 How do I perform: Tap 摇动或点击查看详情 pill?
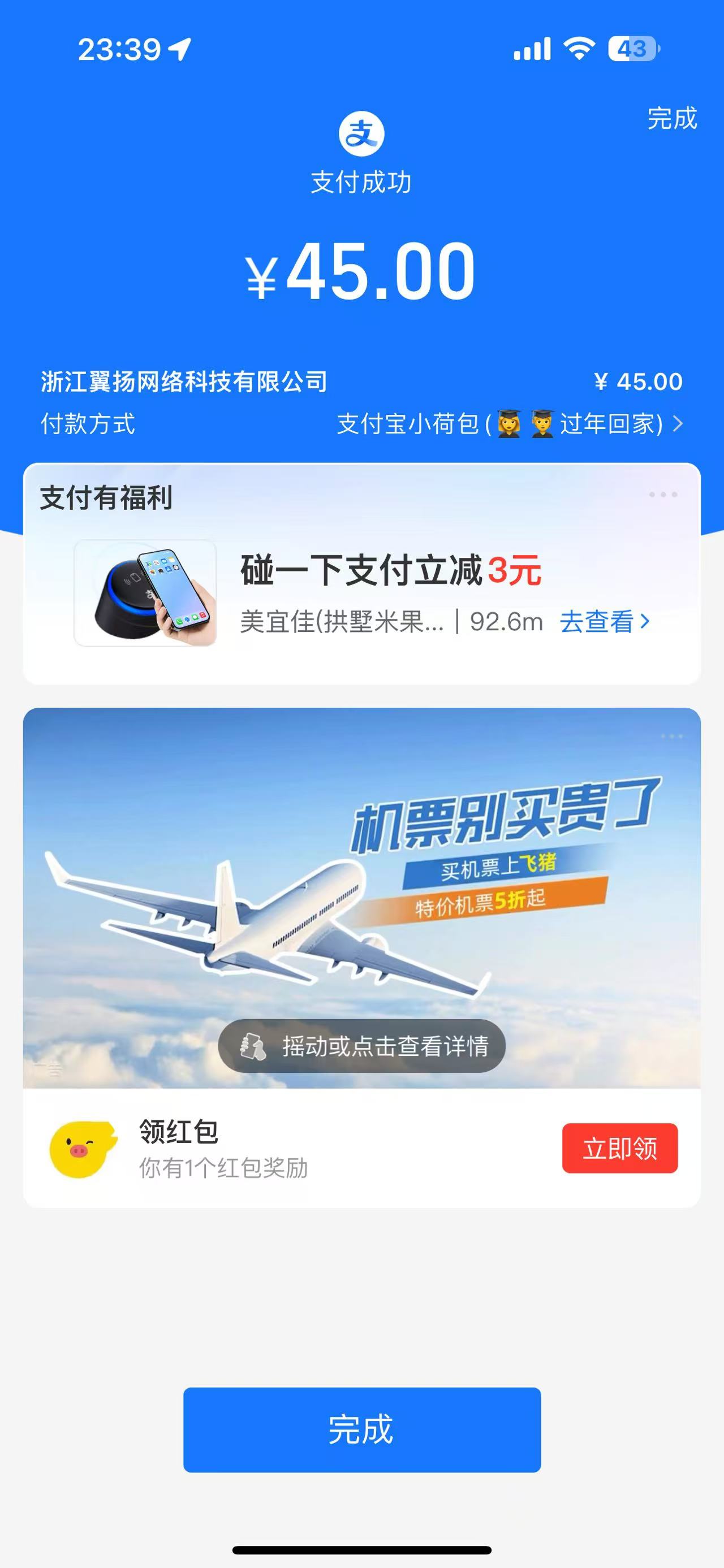pyautogui.click(x=361, y=1046)
